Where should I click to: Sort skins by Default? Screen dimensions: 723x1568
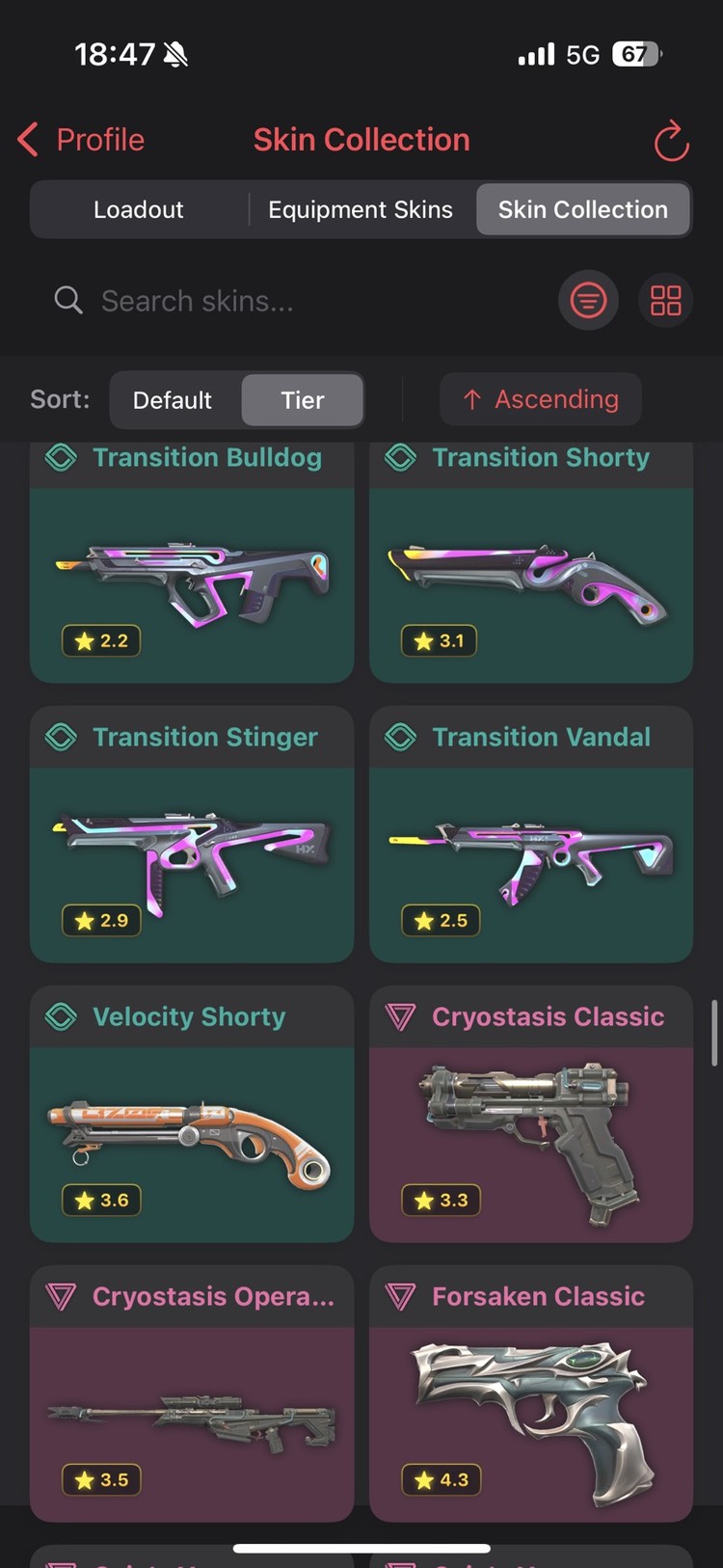(173, 400)
